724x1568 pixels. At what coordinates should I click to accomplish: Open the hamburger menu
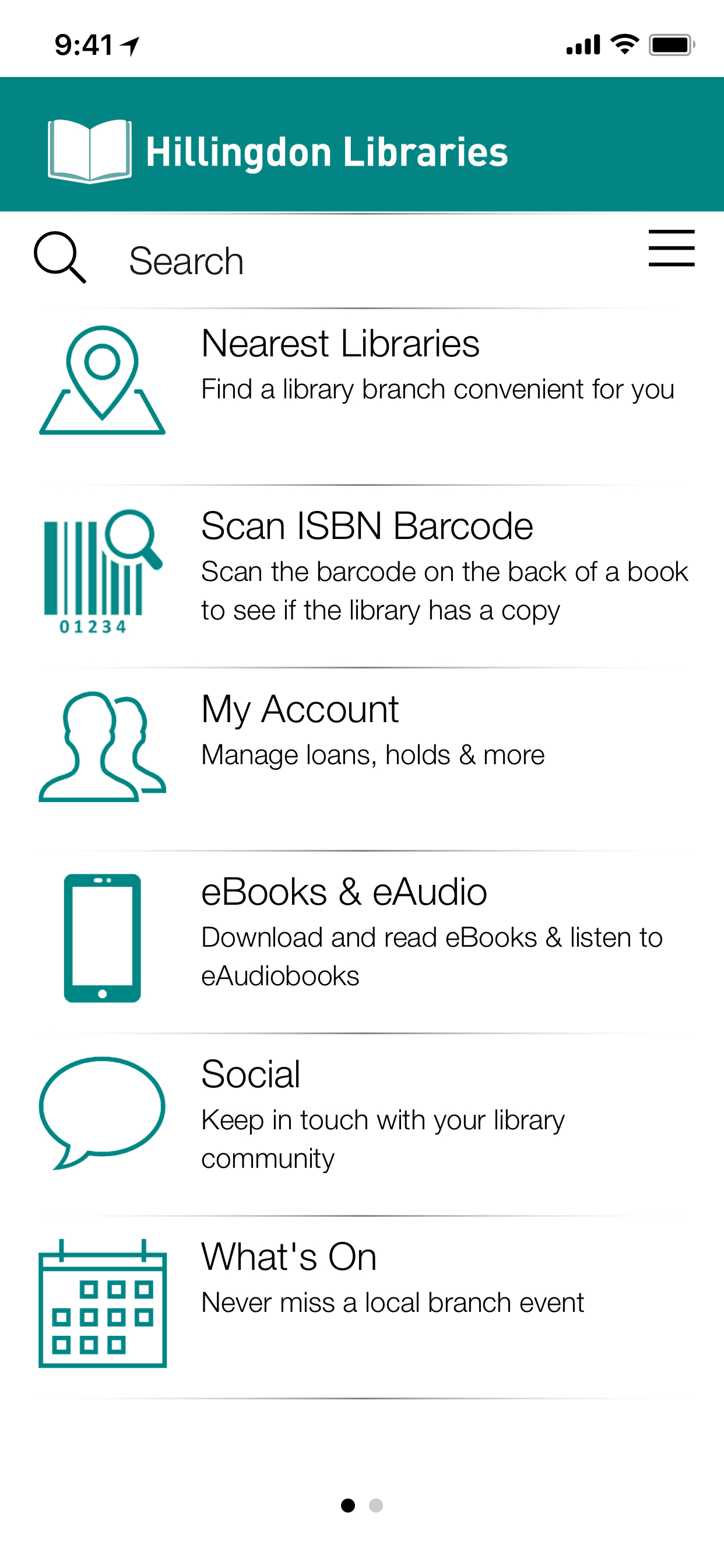coord(670,249)
